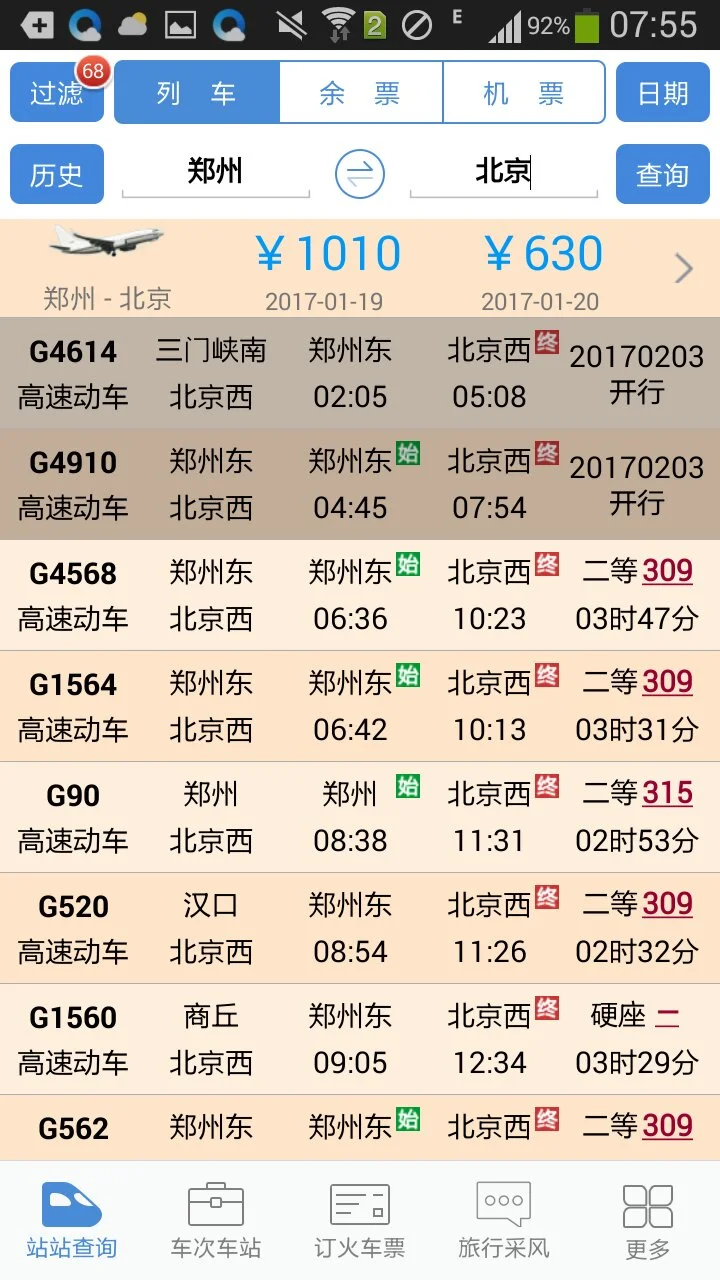Viewport: 720px width, 1280px height.
Task: Tap the origin field showing 郑州
Action: [x=215, y=170]
